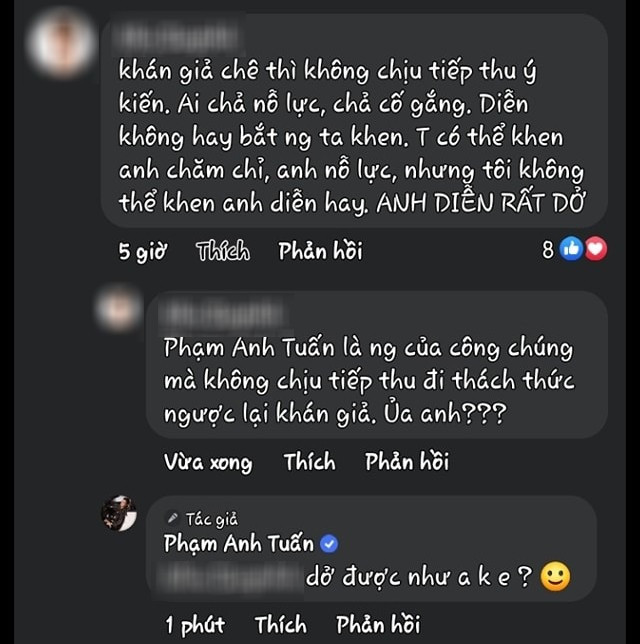
Task: Like the Vừa xong comment
Action: (x=309, y=461)
